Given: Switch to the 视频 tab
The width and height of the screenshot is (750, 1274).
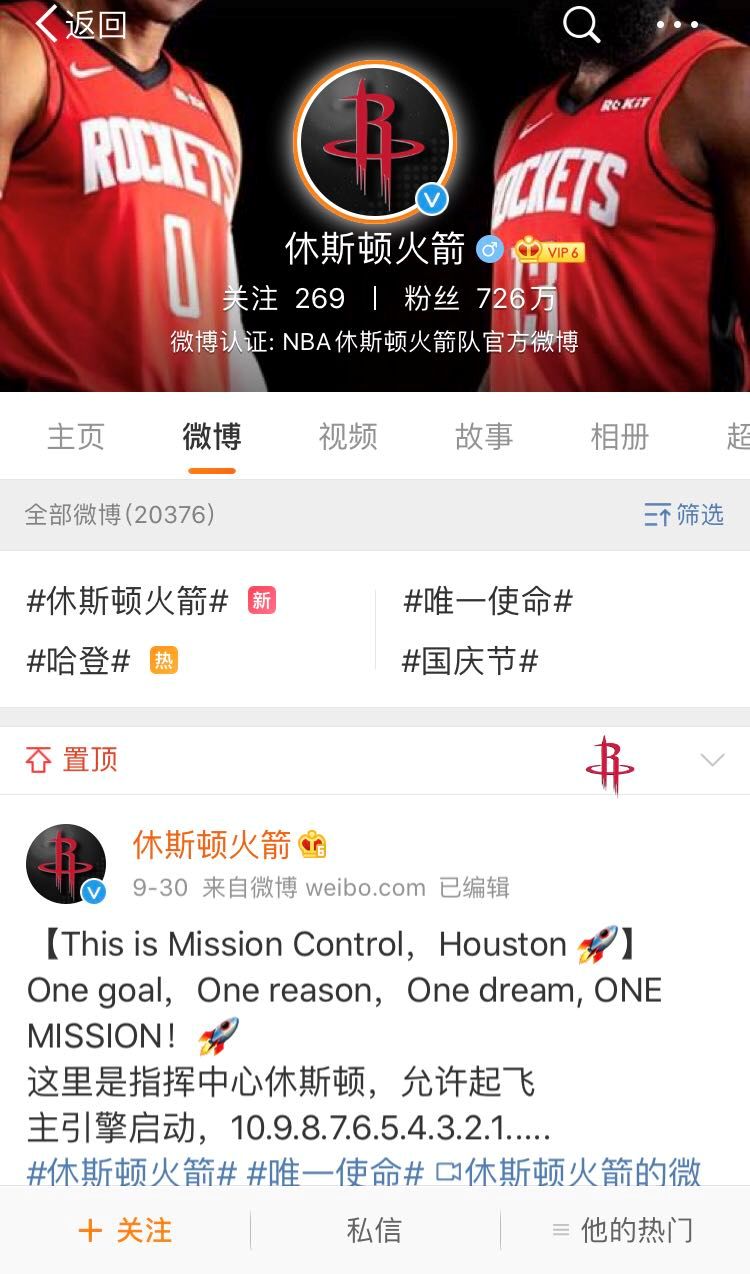Looking at the screenshot, I should (x=347, y=437).
